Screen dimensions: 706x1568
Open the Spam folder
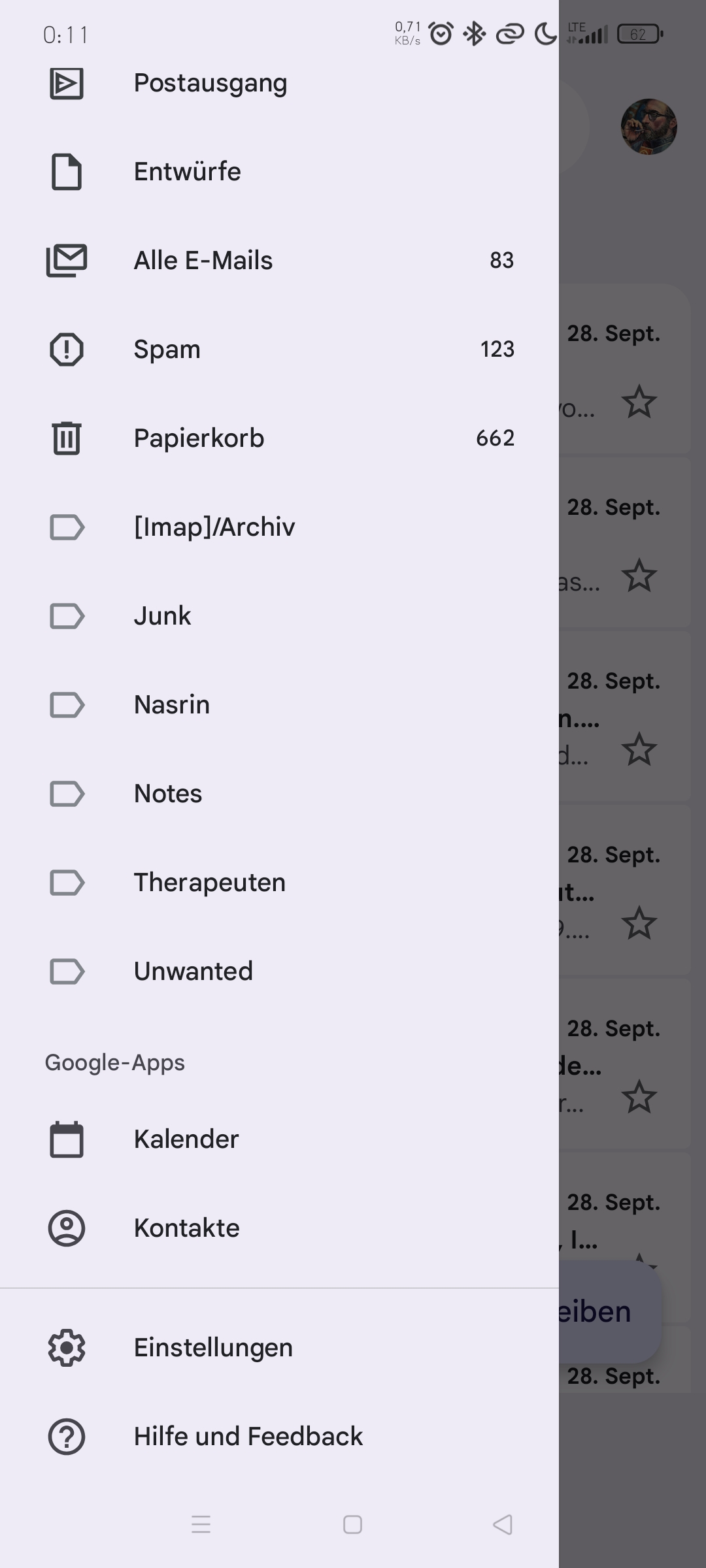(167, 350)
